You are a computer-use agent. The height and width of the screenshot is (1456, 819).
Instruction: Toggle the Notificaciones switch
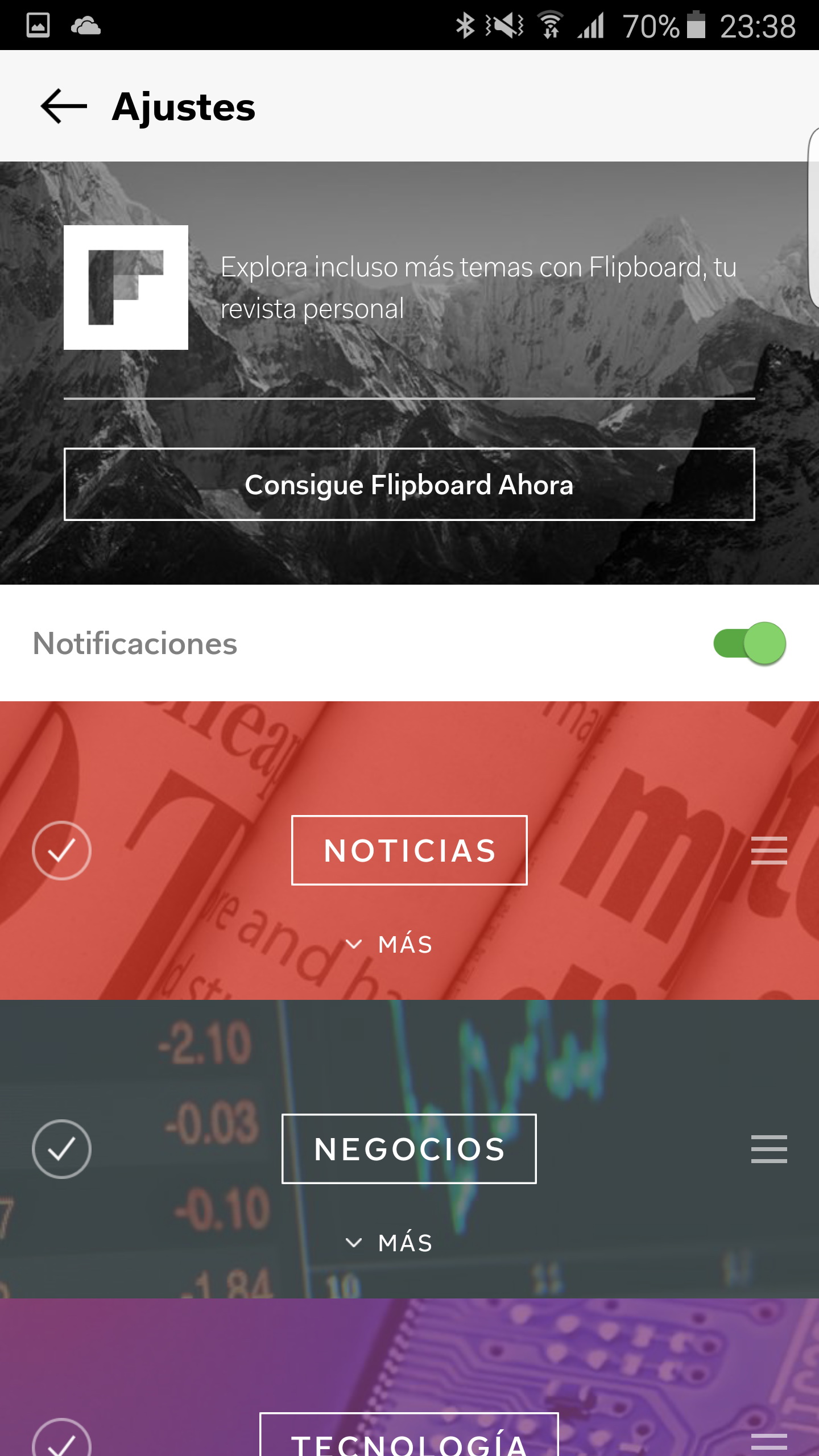[749, 643]
